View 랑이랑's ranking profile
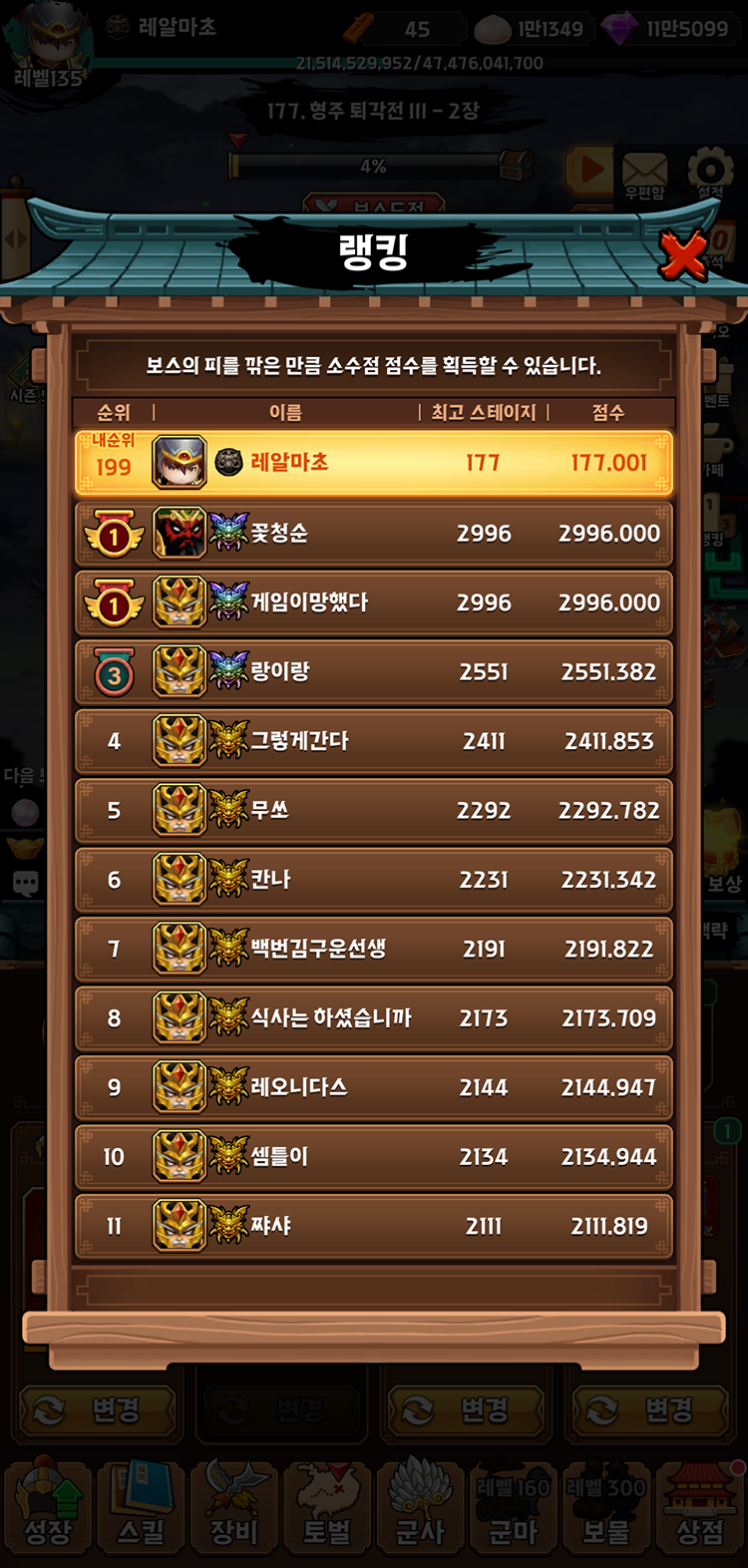 click(x=374, y=672)
